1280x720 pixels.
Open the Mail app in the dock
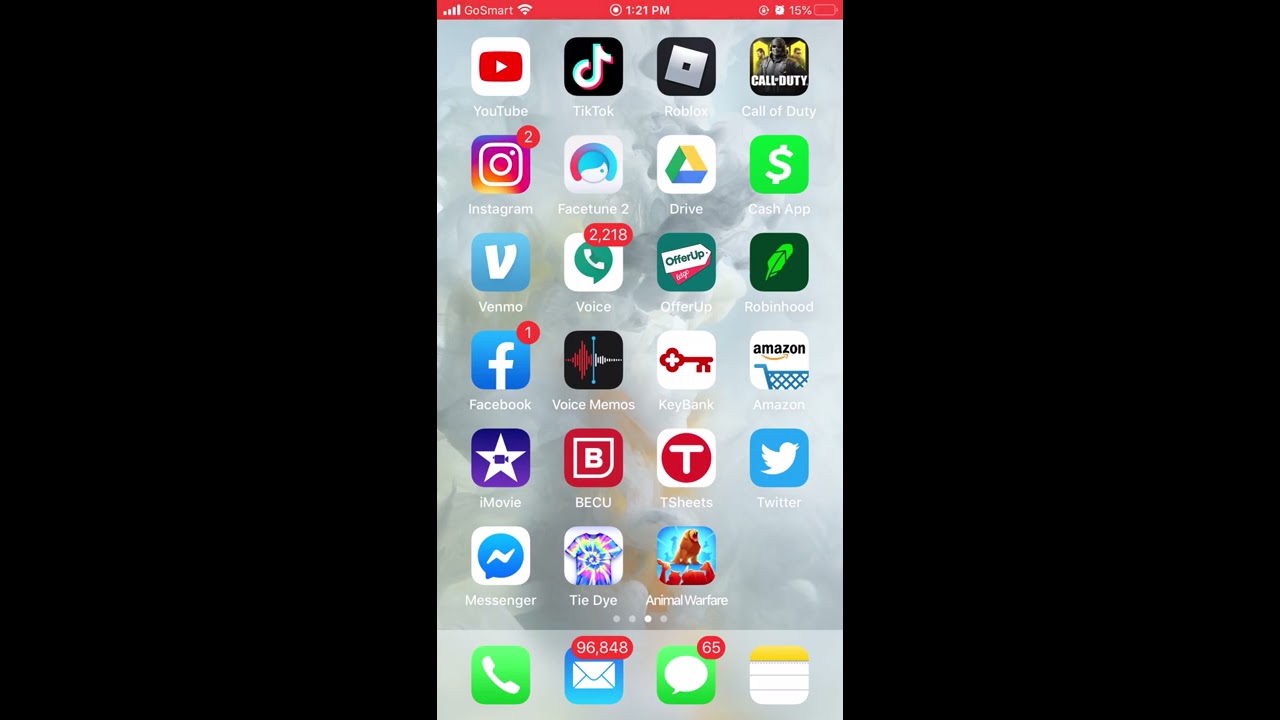(593, 676)
